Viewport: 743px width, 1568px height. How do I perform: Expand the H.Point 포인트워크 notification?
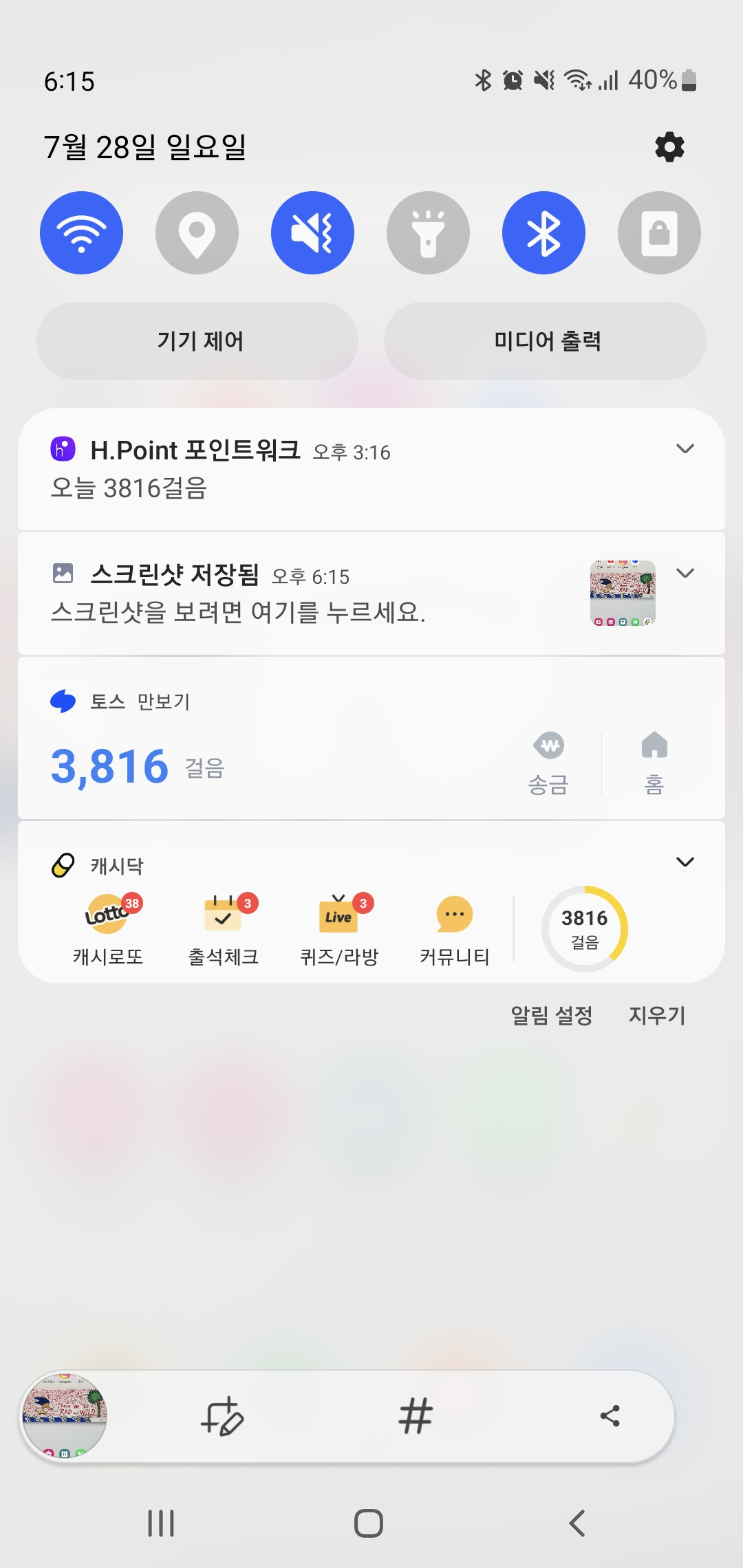(x=685, y=449)
